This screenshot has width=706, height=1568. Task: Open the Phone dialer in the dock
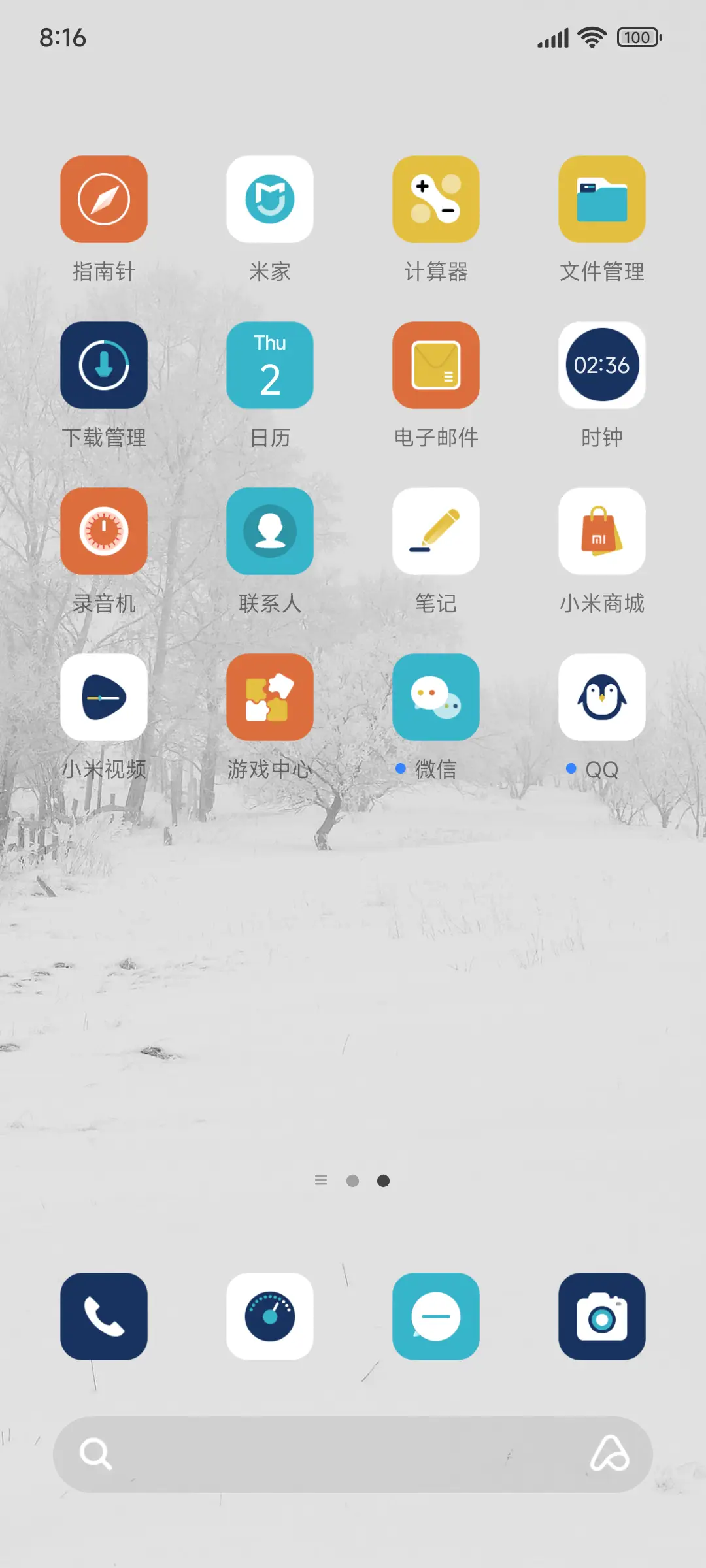point(104,1316)
